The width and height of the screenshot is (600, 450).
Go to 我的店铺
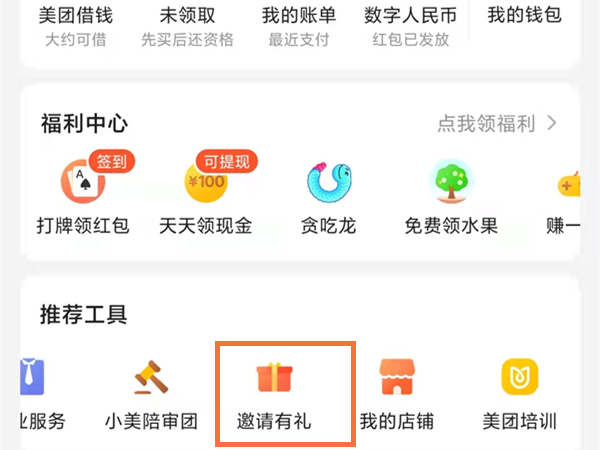397,395
